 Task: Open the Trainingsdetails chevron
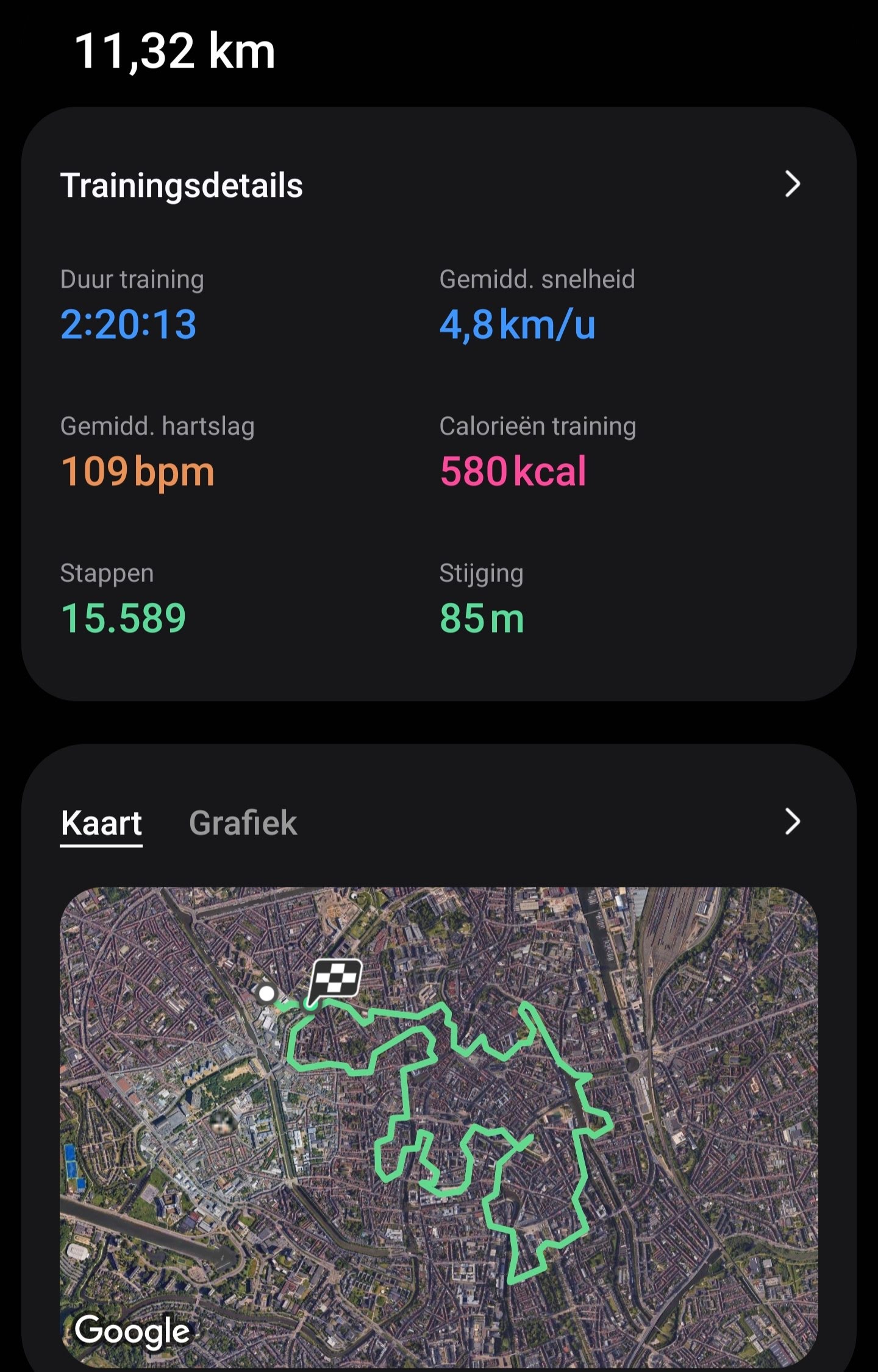click(x=792, y=184)
